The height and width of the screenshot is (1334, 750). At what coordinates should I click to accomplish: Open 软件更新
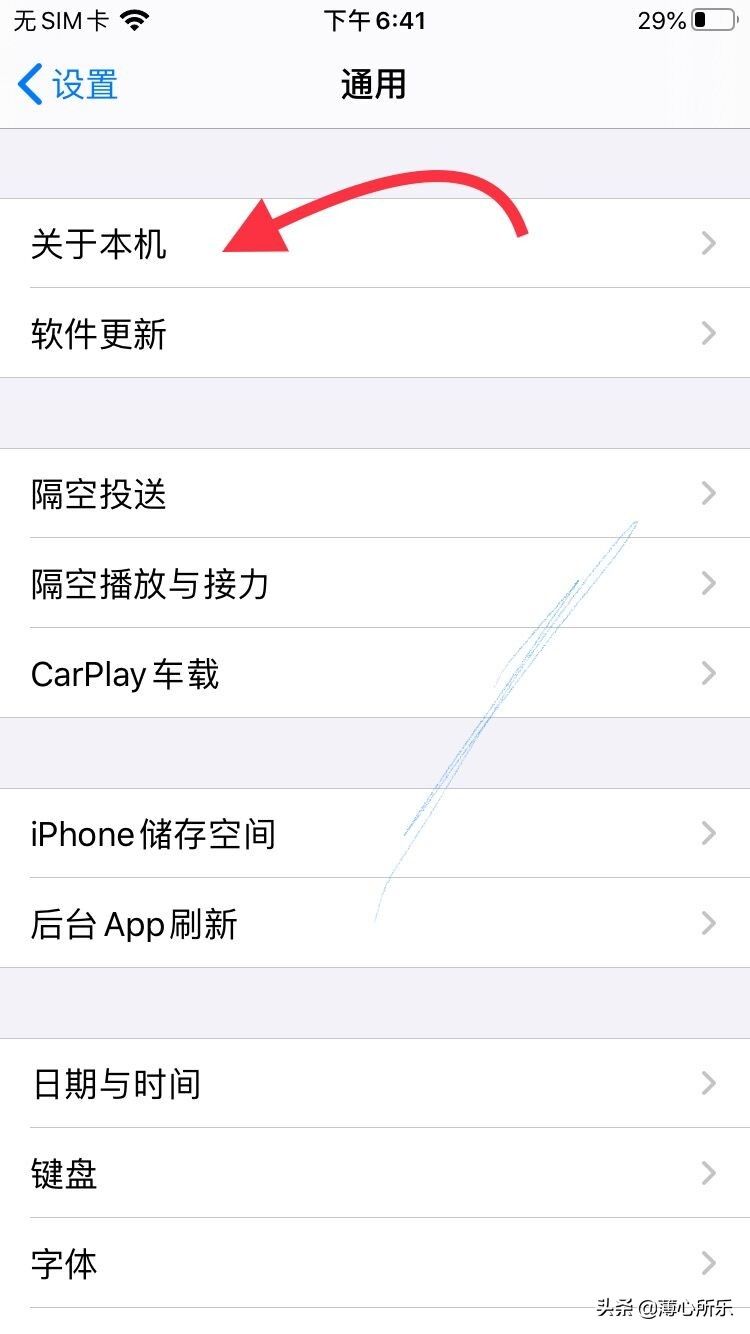pos(375,333)
